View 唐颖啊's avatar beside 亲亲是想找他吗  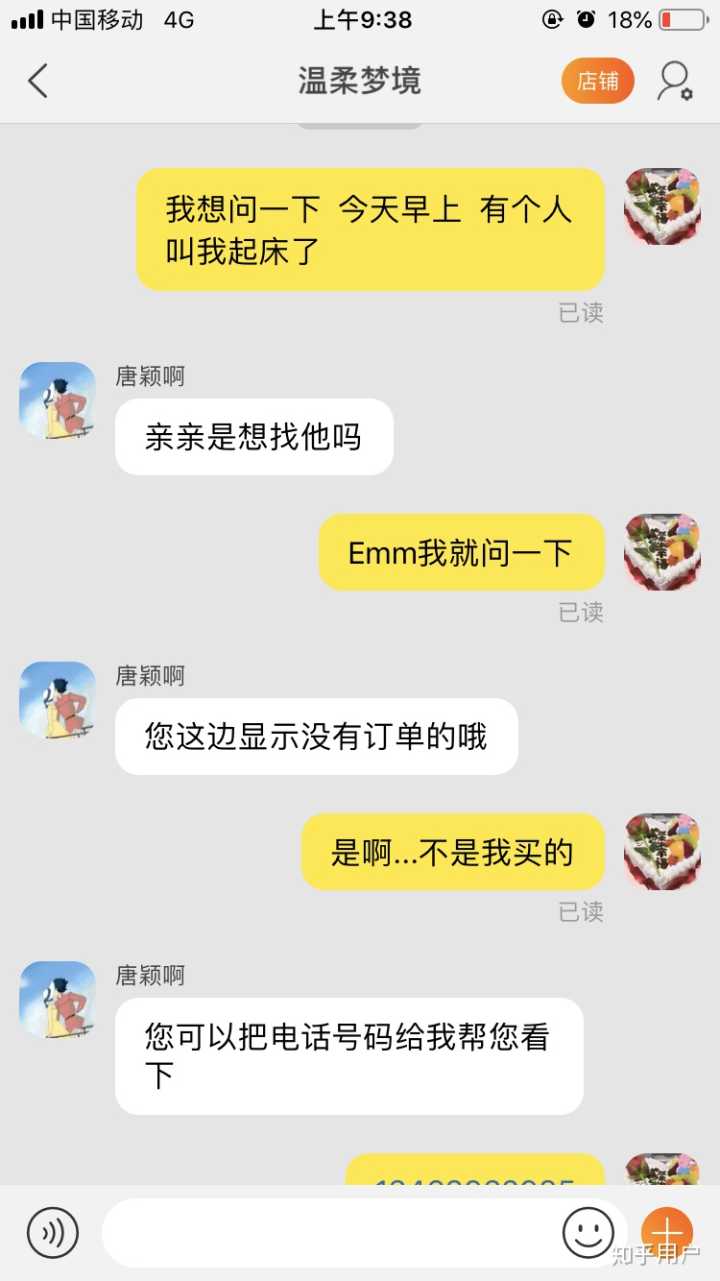click(57, 400)
